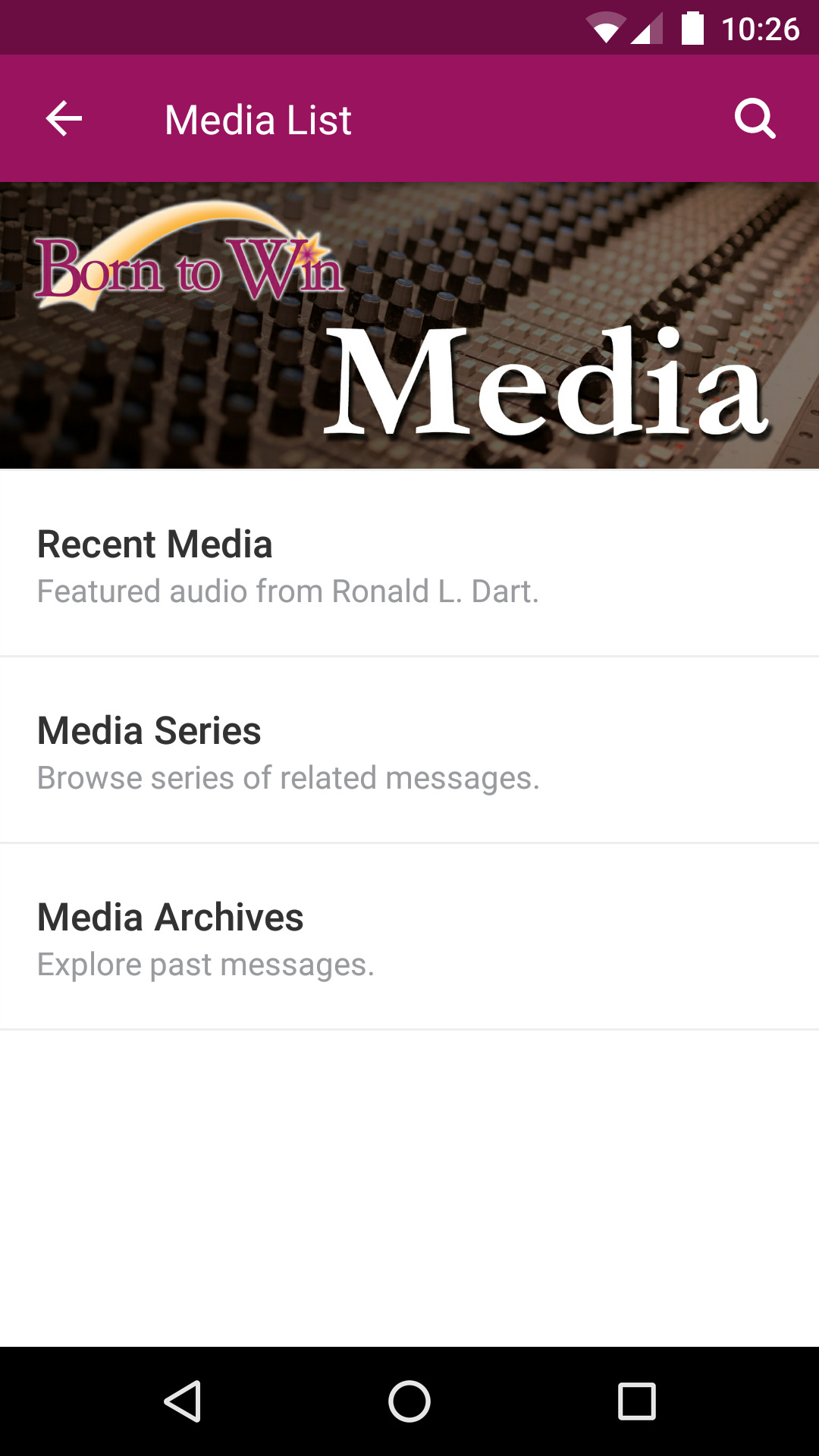Click the Recent Media description text
The image size is (819, 1456).
[x=288, y=592]
